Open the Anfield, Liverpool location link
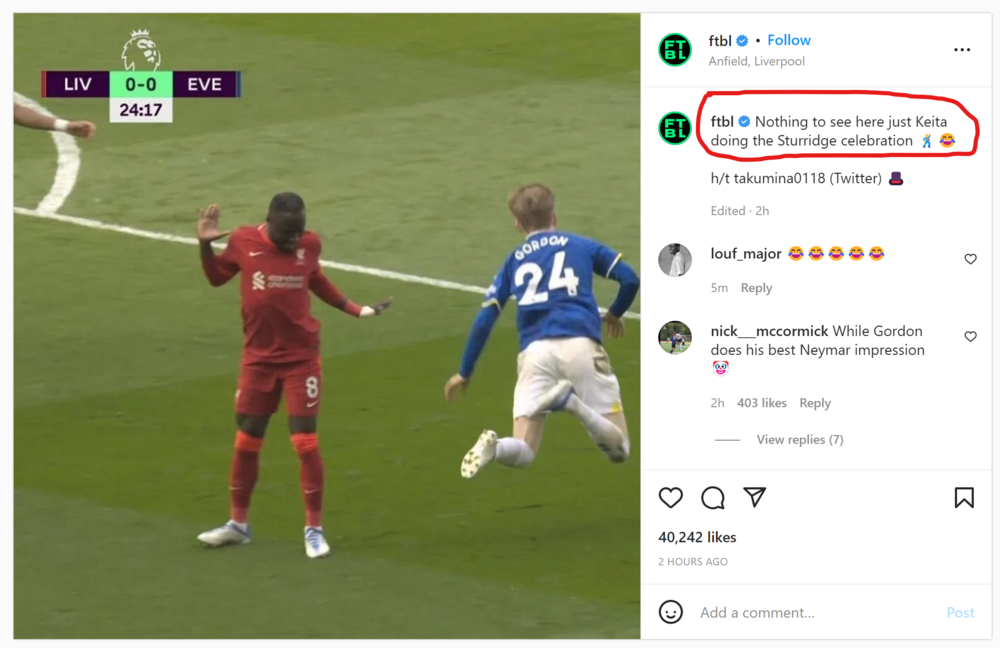This screenshot has height=648, width=1000. click(756, 61)
